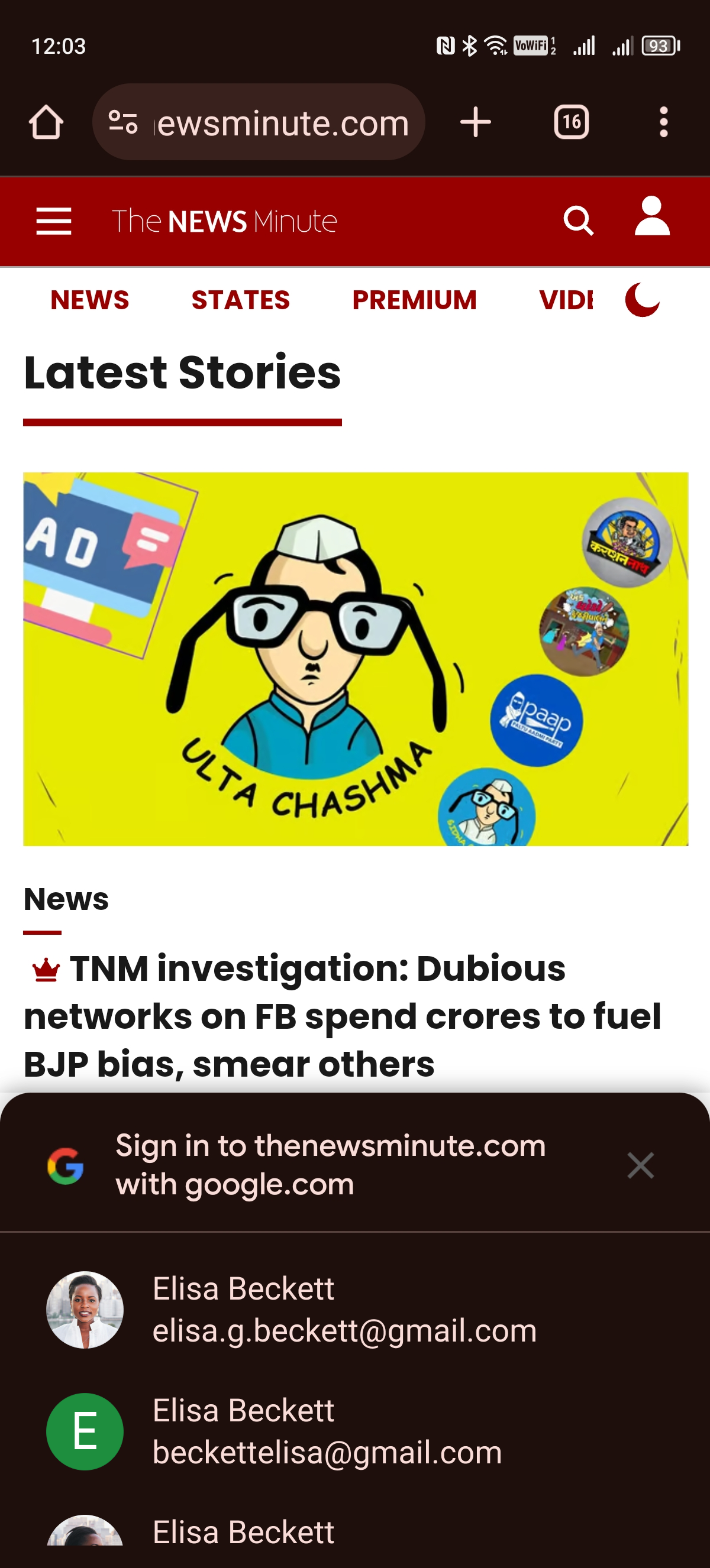Expand the hamburger navigation menu
Screen dimensions: 710x1568
pos(54,221)
